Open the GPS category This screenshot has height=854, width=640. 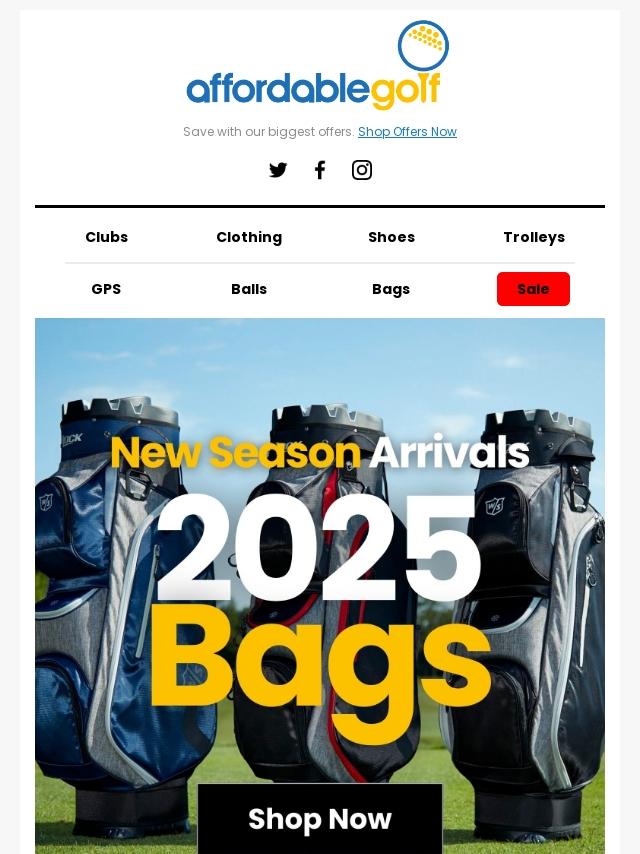106,289
